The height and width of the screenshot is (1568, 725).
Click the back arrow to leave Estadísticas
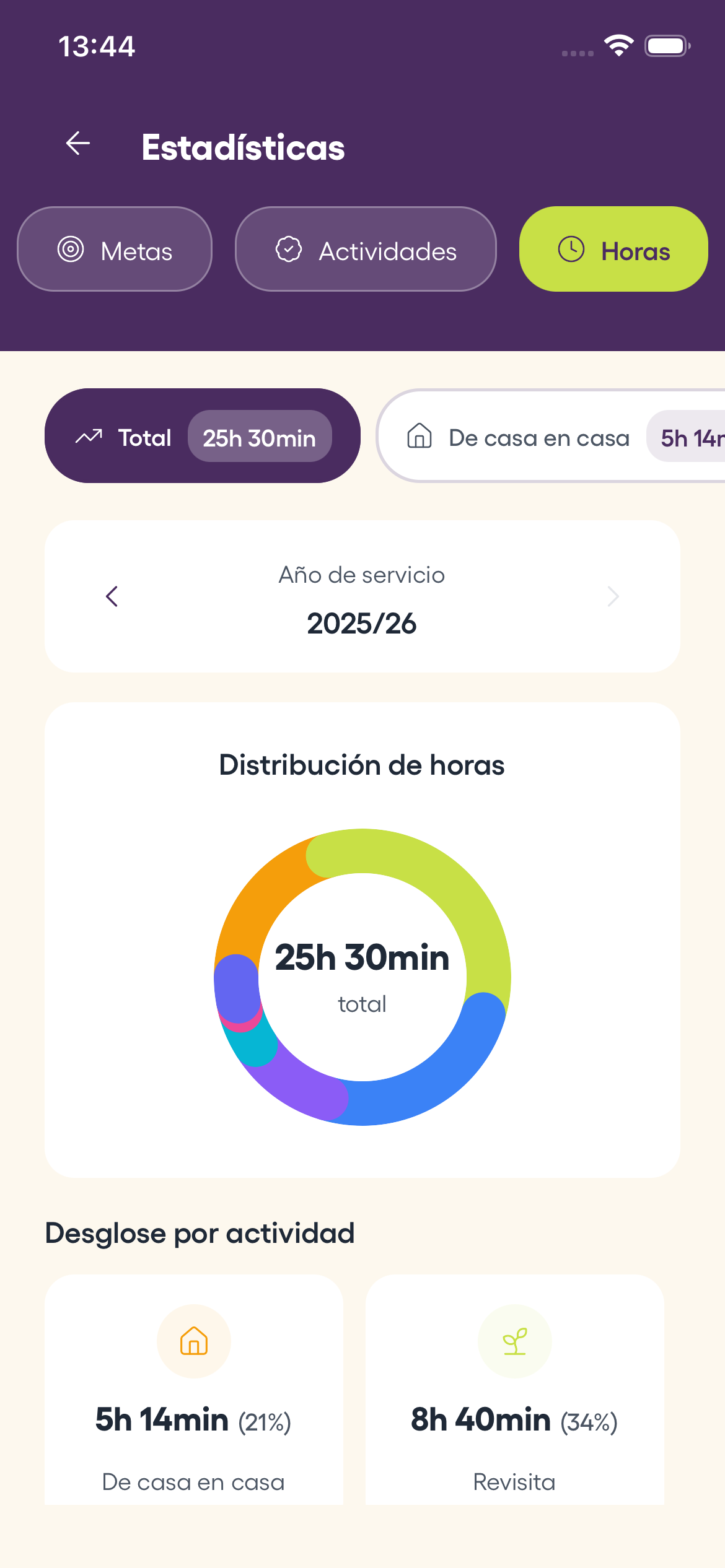point(77,144)
